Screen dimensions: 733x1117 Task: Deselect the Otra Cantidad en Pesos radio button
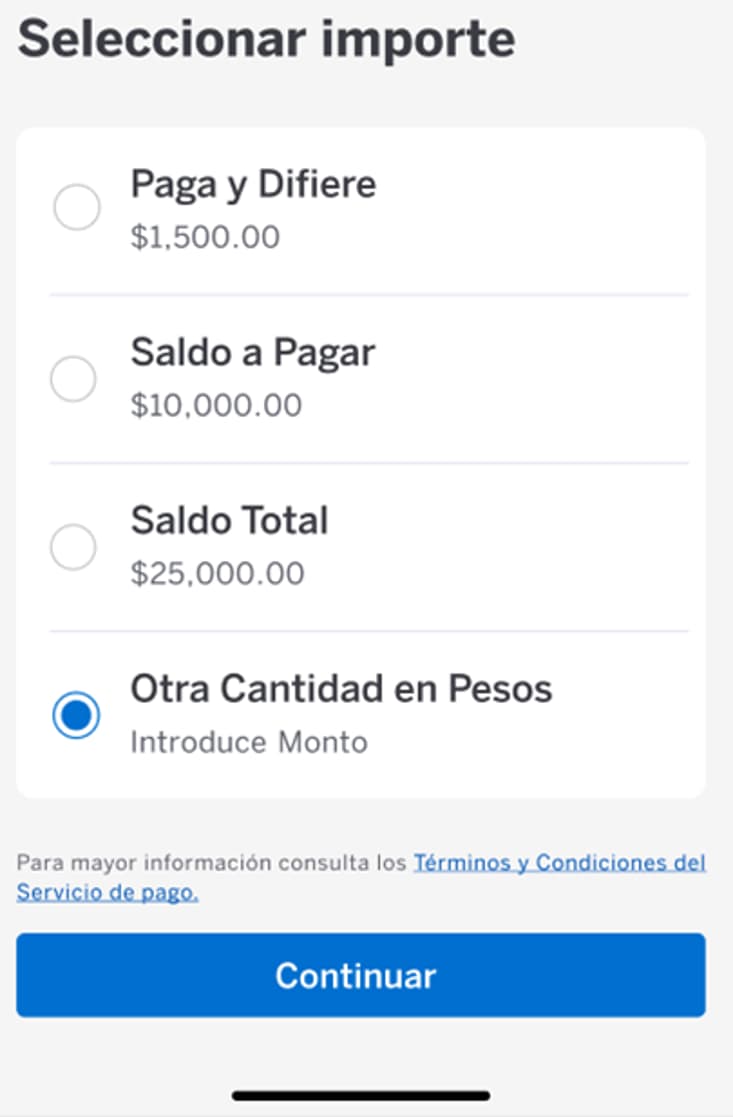click(76, 716)
